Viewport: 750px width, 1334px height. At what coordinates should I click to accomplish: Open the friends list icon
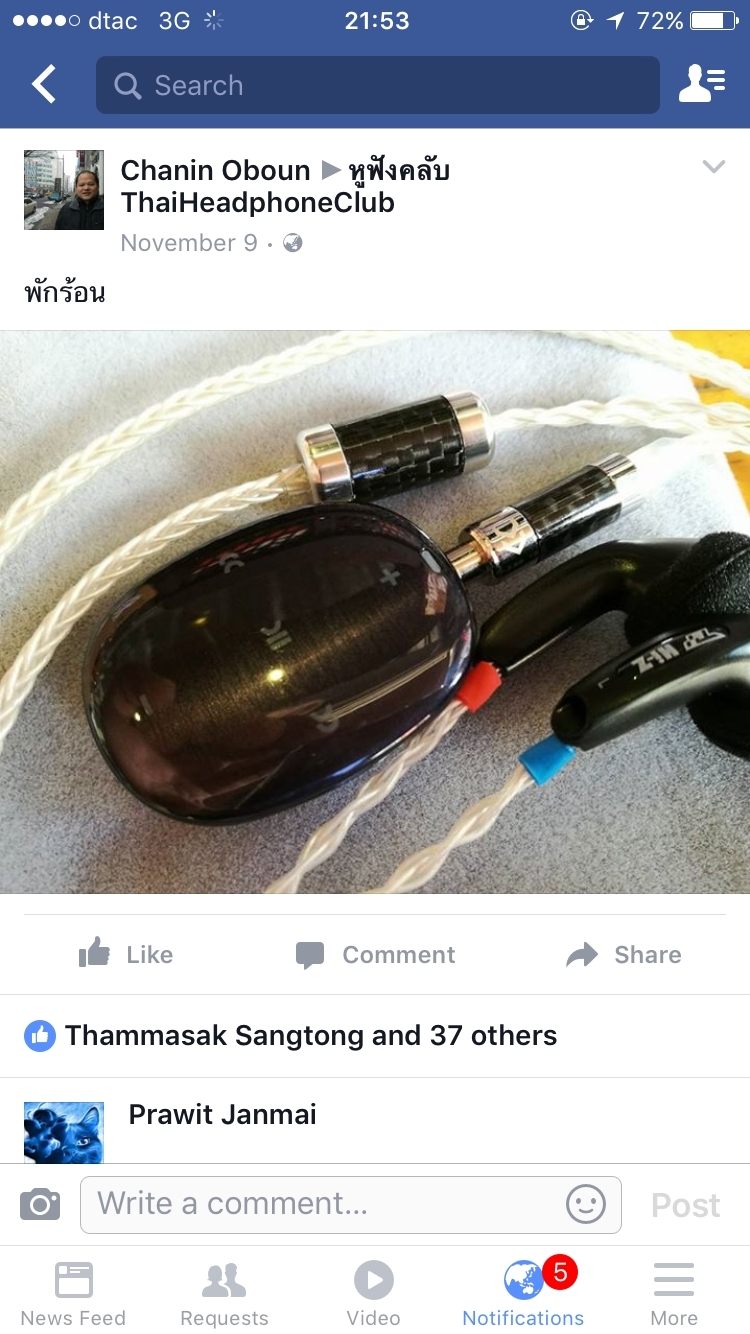(702, 85)
